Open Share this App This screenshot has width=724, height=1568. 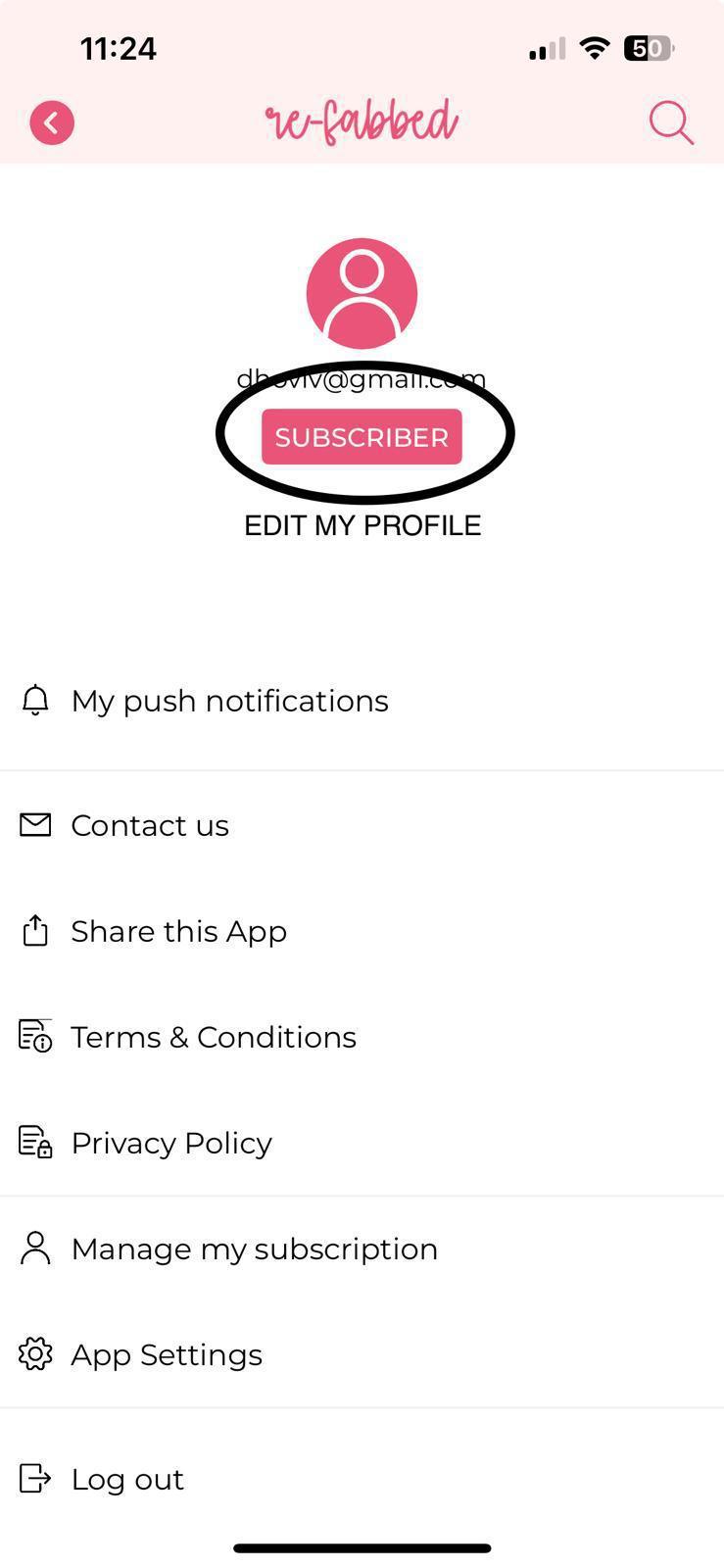[177, 930]
